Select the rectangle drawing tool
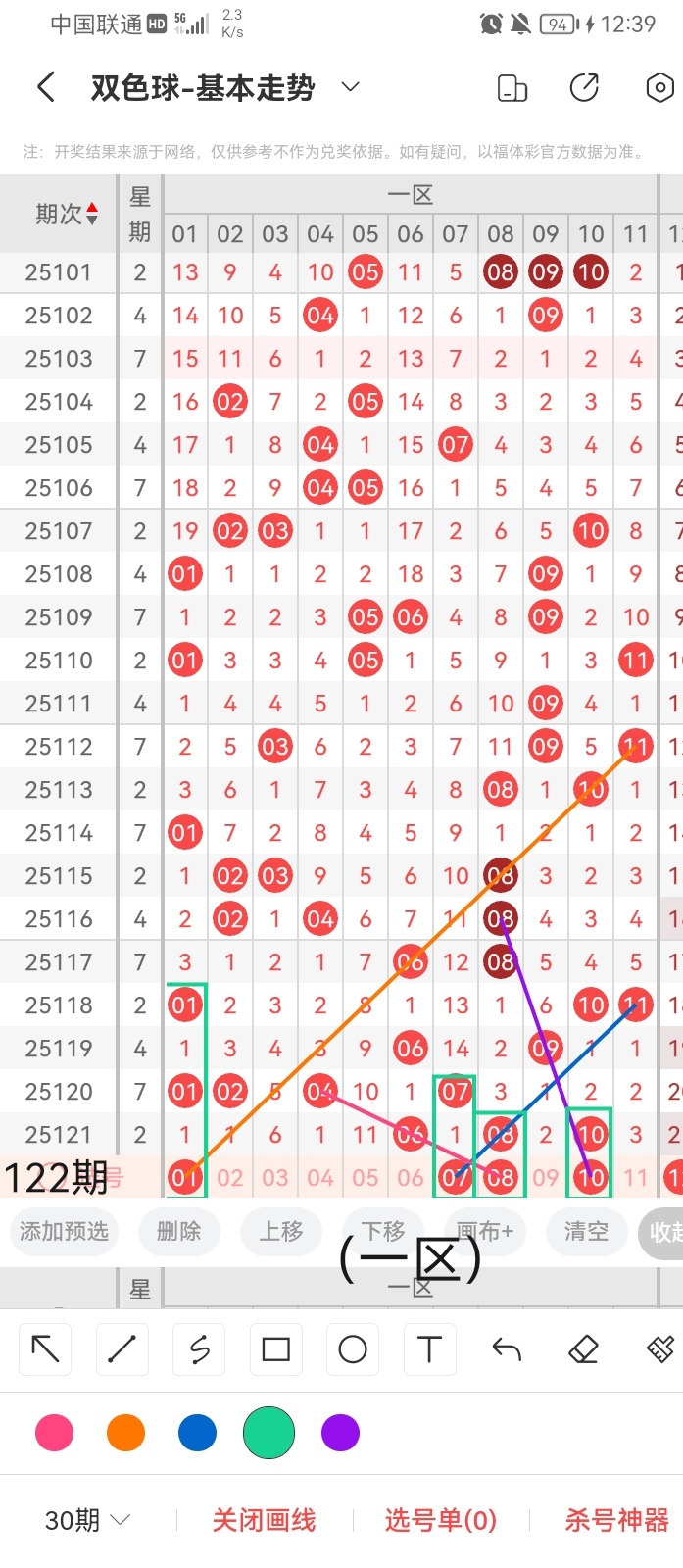This screenshot has width=683, height=1568. pos(276,1349)
